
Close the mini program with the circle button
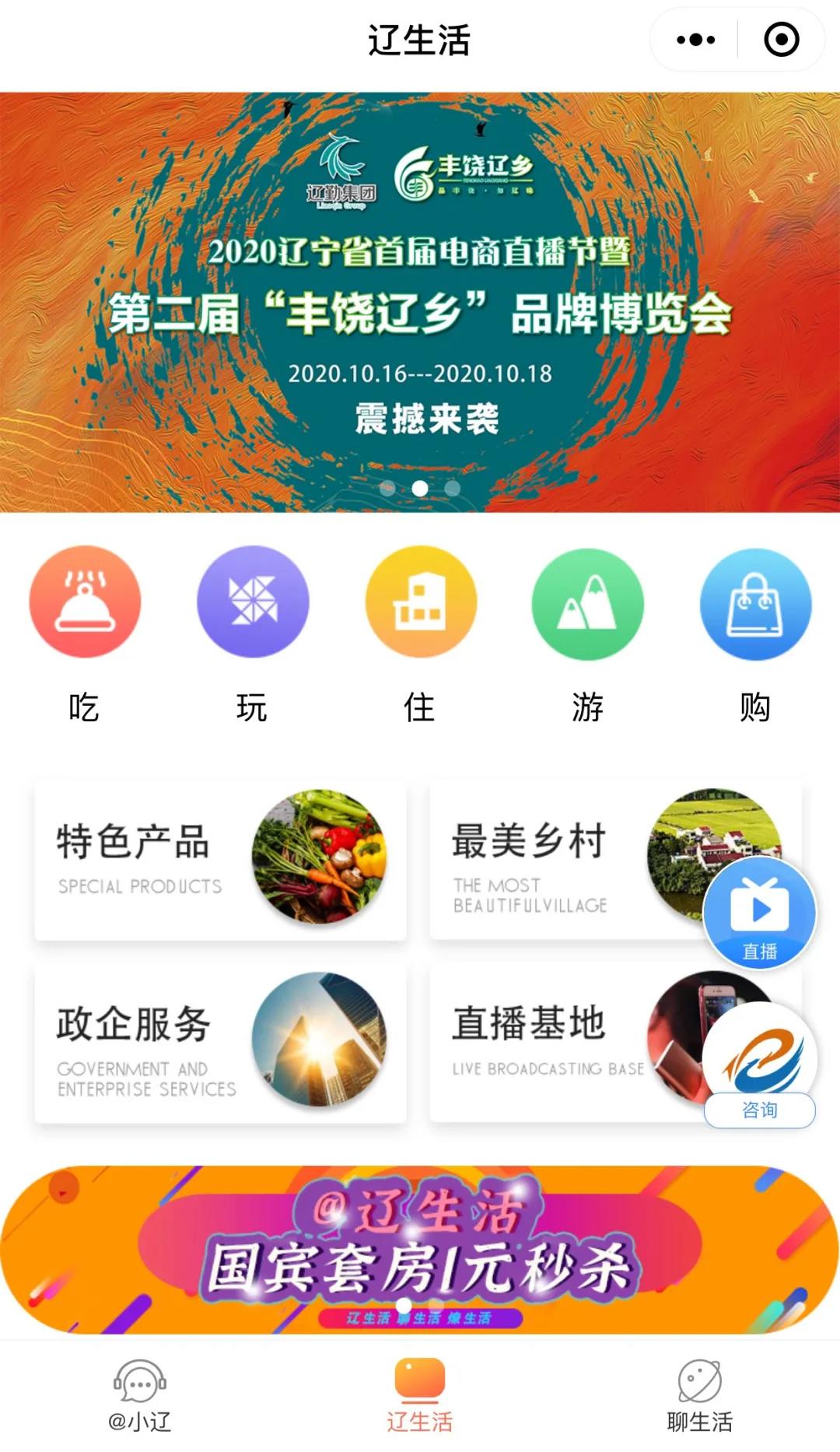click(x=781, y=40)
